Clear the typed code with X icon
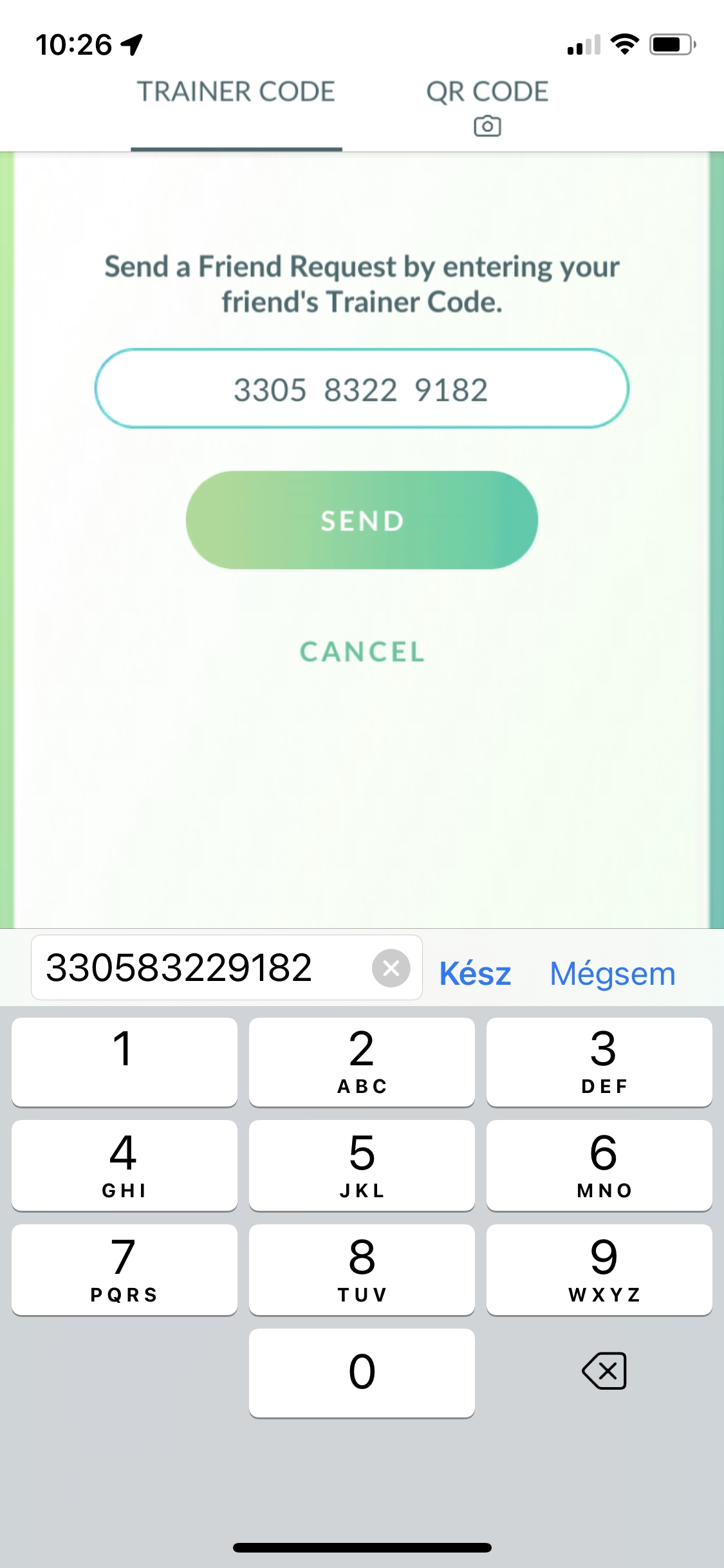 [x=391, y=968]
